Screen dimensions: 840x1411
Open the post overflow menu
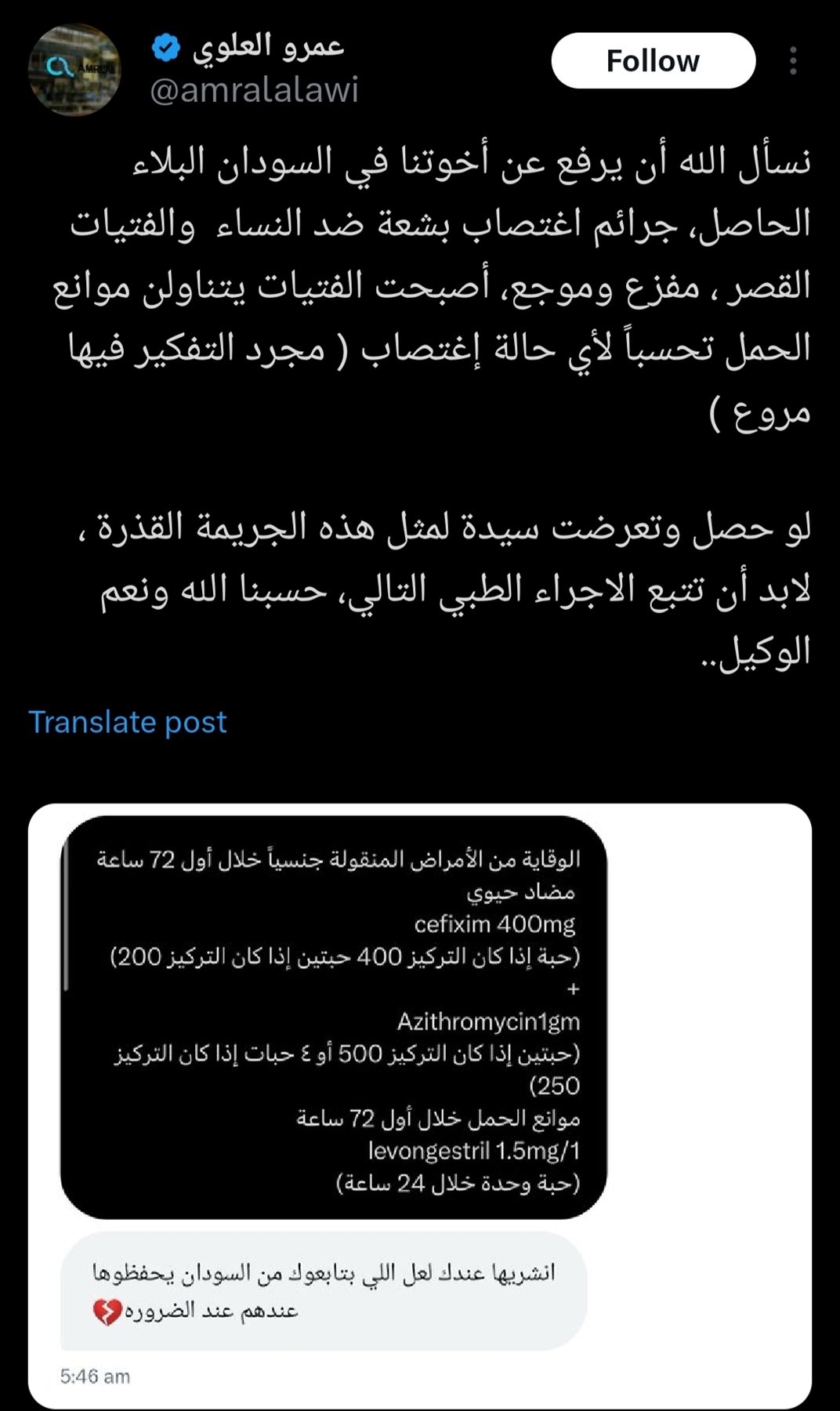point(793,61)
